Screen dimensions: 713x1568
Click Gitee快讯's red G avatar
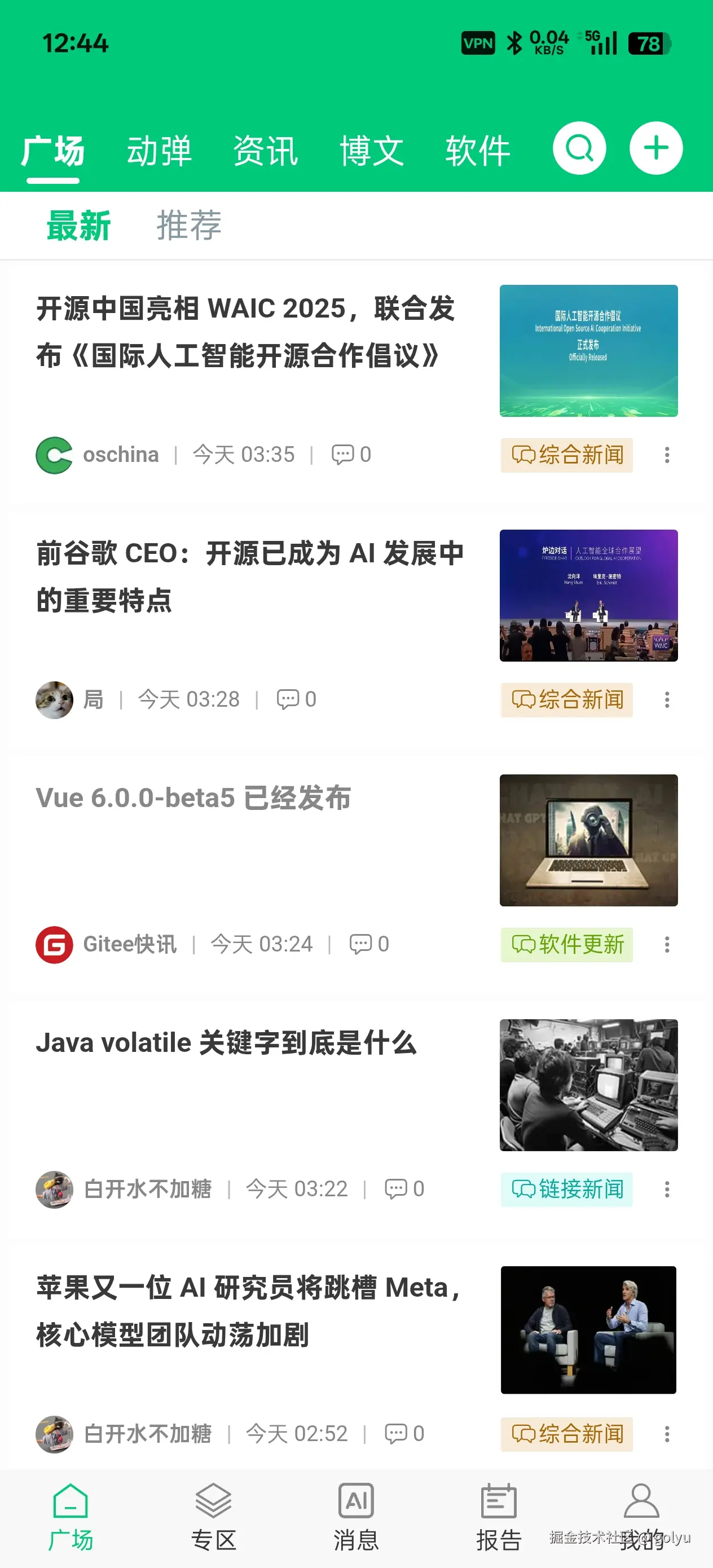(x=54, y=944)
